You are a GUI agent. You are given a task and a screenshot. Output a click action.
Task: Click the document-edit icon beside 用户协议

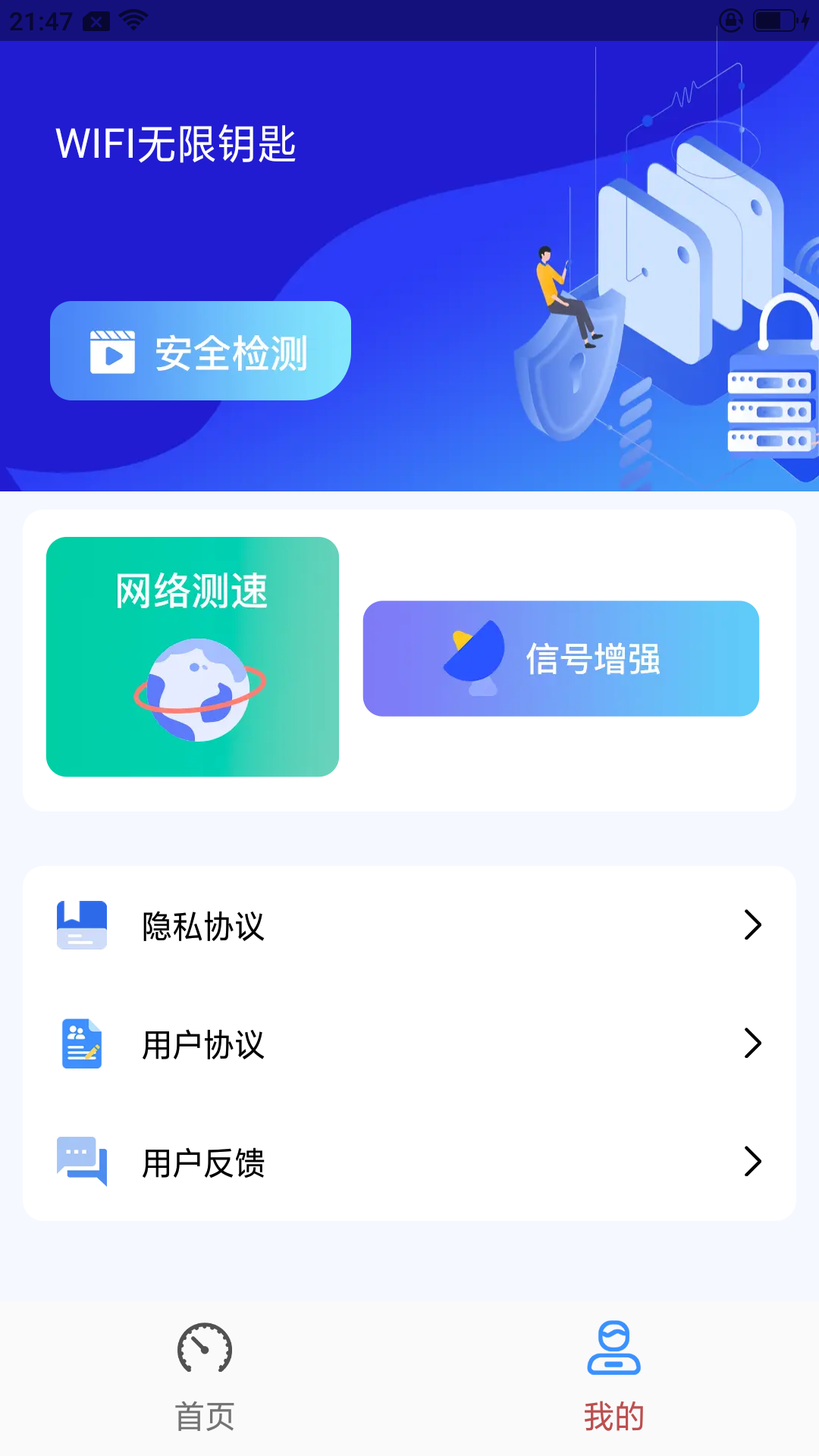point(82,1044)
